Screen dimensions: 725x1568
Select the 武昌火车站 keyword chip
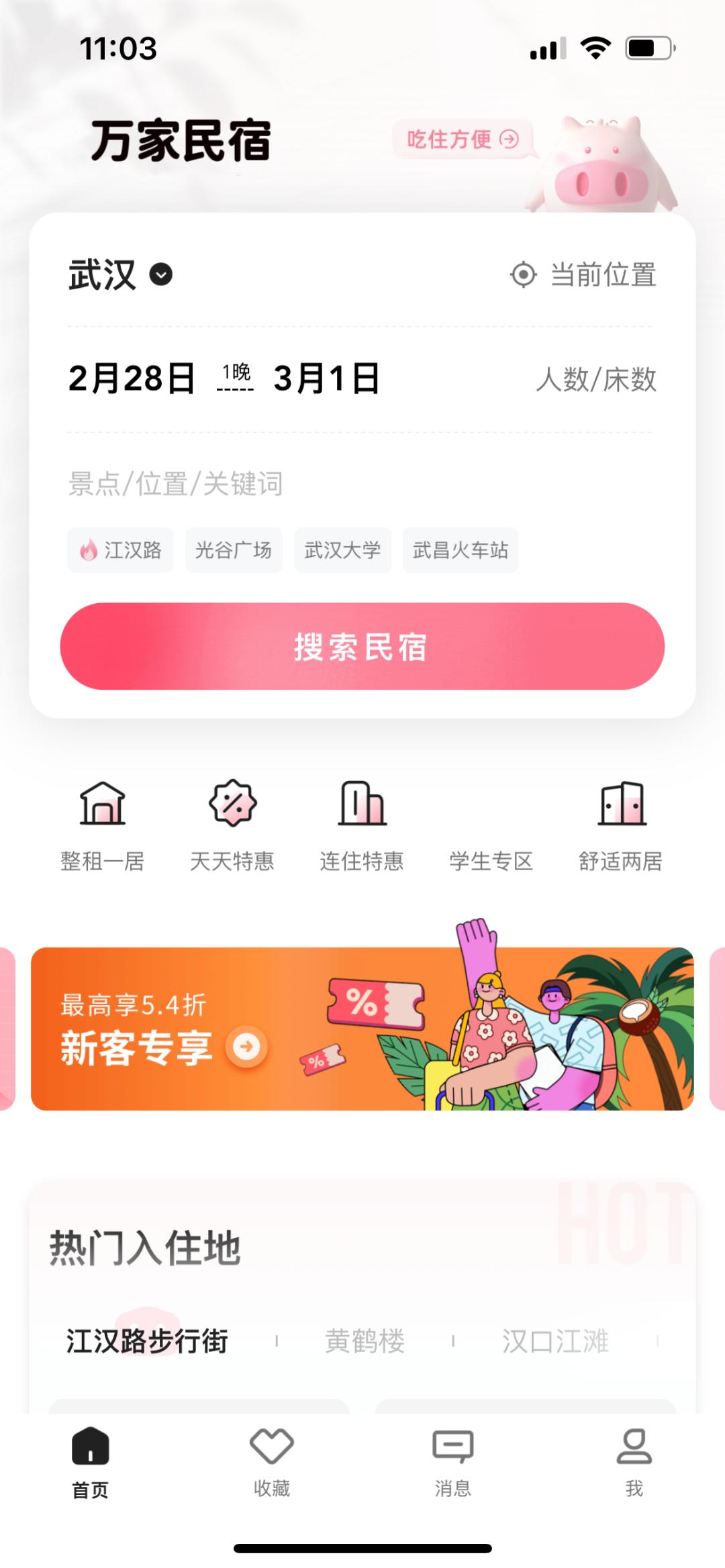[x=461, y=550]
